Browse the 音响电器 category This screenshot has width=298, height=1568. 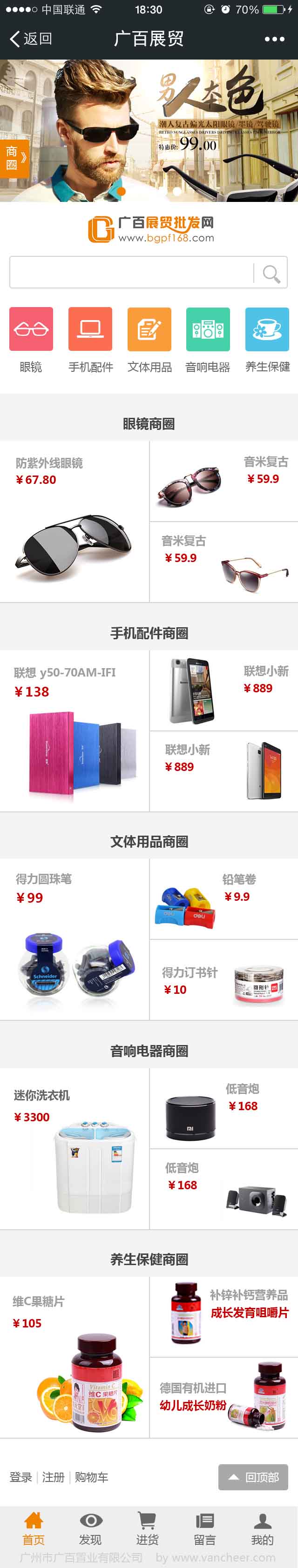(208, 340)
